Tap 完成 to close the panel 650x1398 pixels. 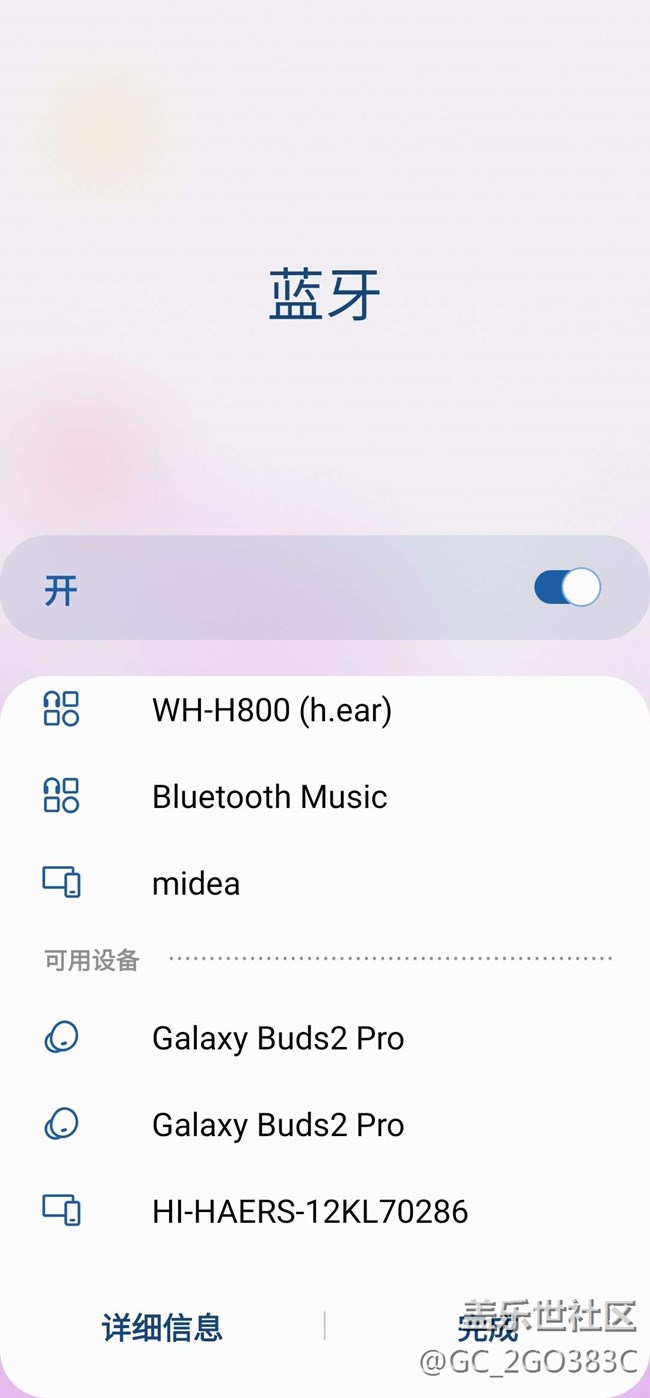(487, 1328)
